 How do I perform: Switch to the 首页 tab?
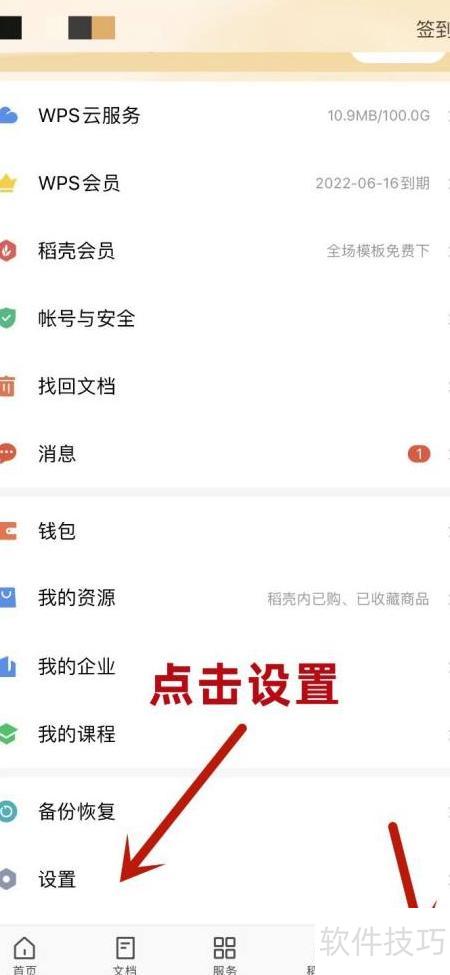[24, 955]
